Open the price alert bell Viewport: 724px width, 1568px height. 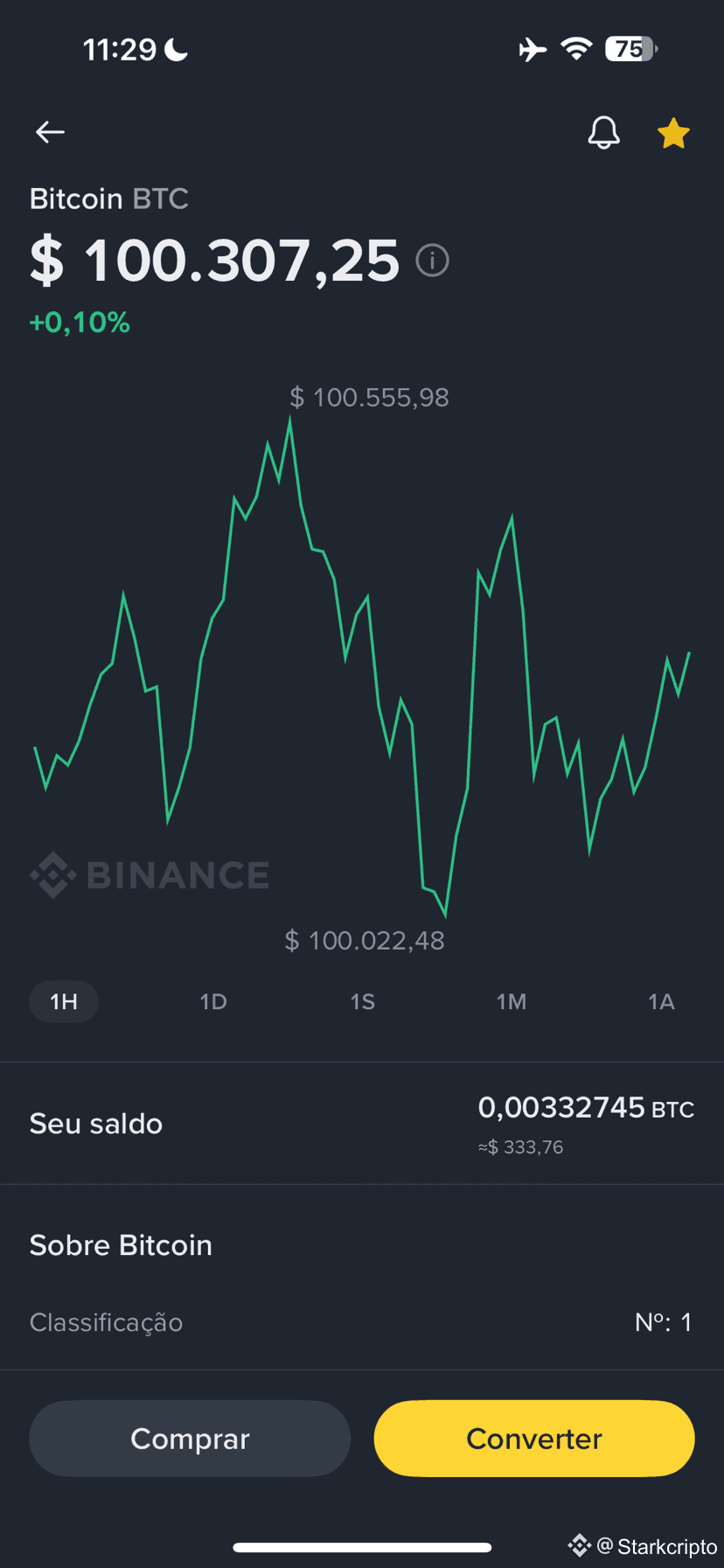point(603,133)
